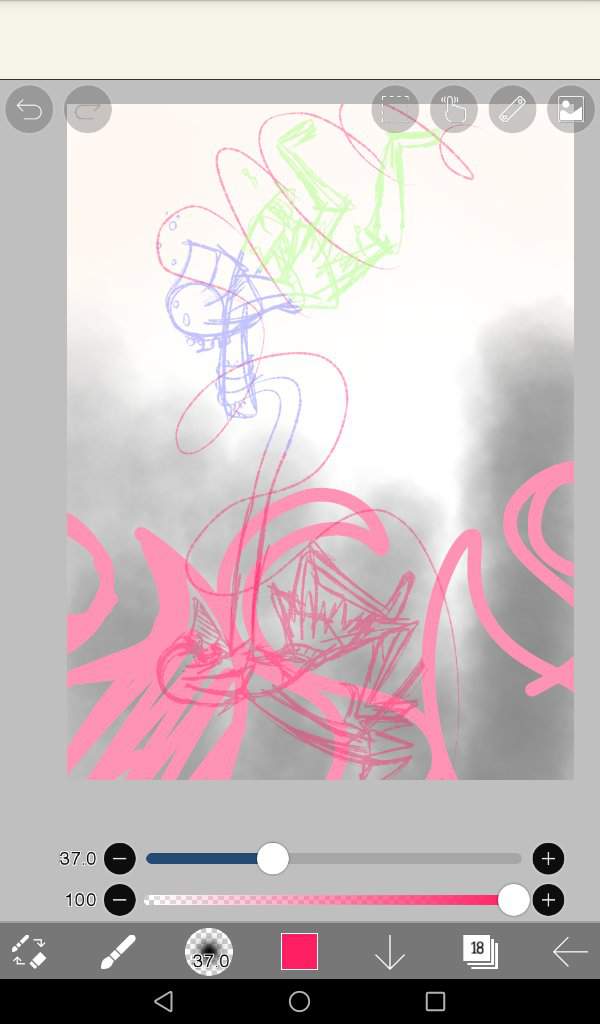This screenshot has width=600, height=1024.
Task: Set opacity on the pink slider
Action: [x=330, y=900]
